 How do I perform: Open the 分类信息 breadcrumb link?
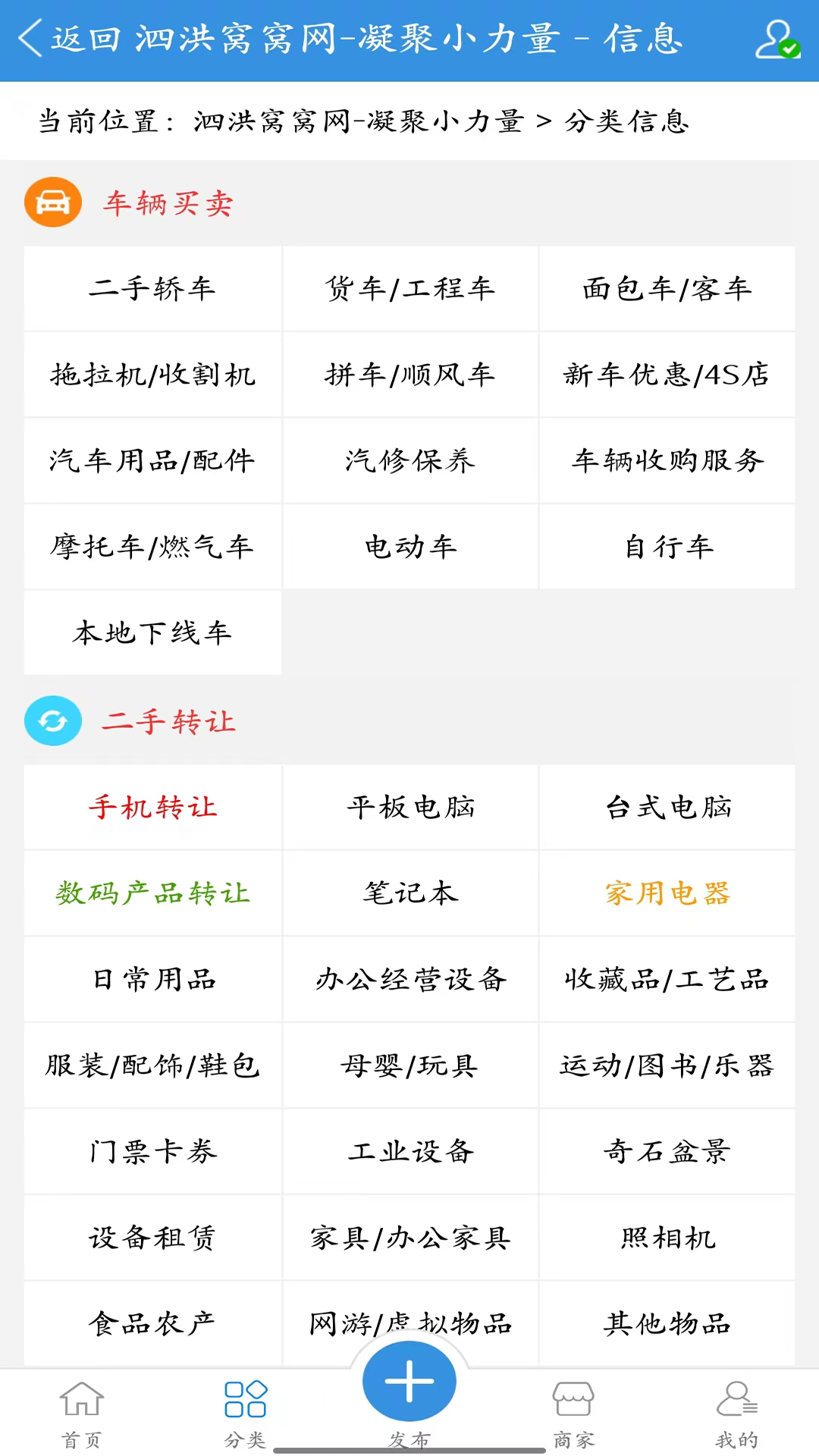click(626, 121)
